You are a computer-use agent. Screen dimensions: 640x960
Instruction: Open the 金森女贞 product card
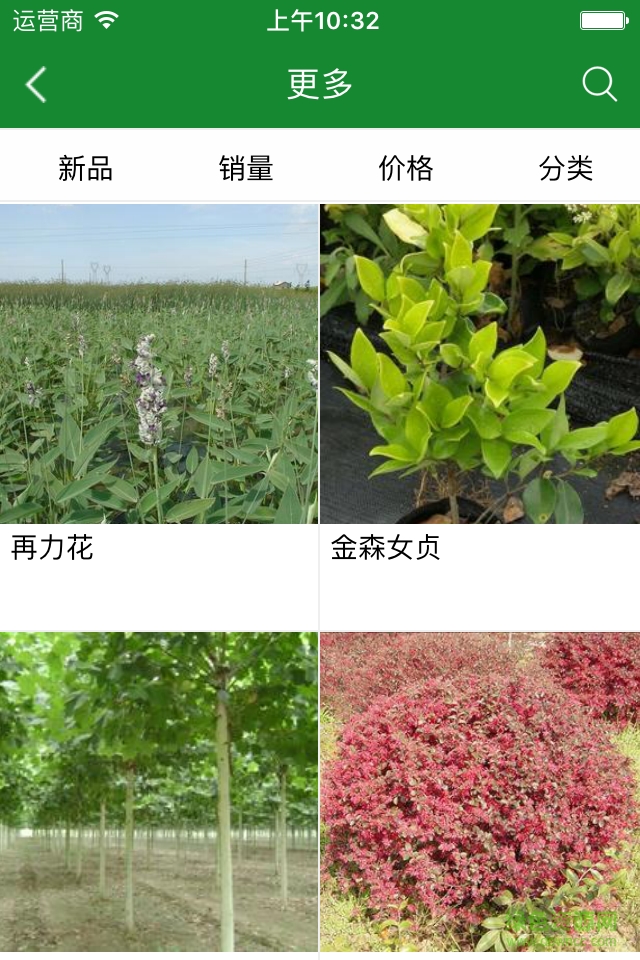tap(480, 400)
